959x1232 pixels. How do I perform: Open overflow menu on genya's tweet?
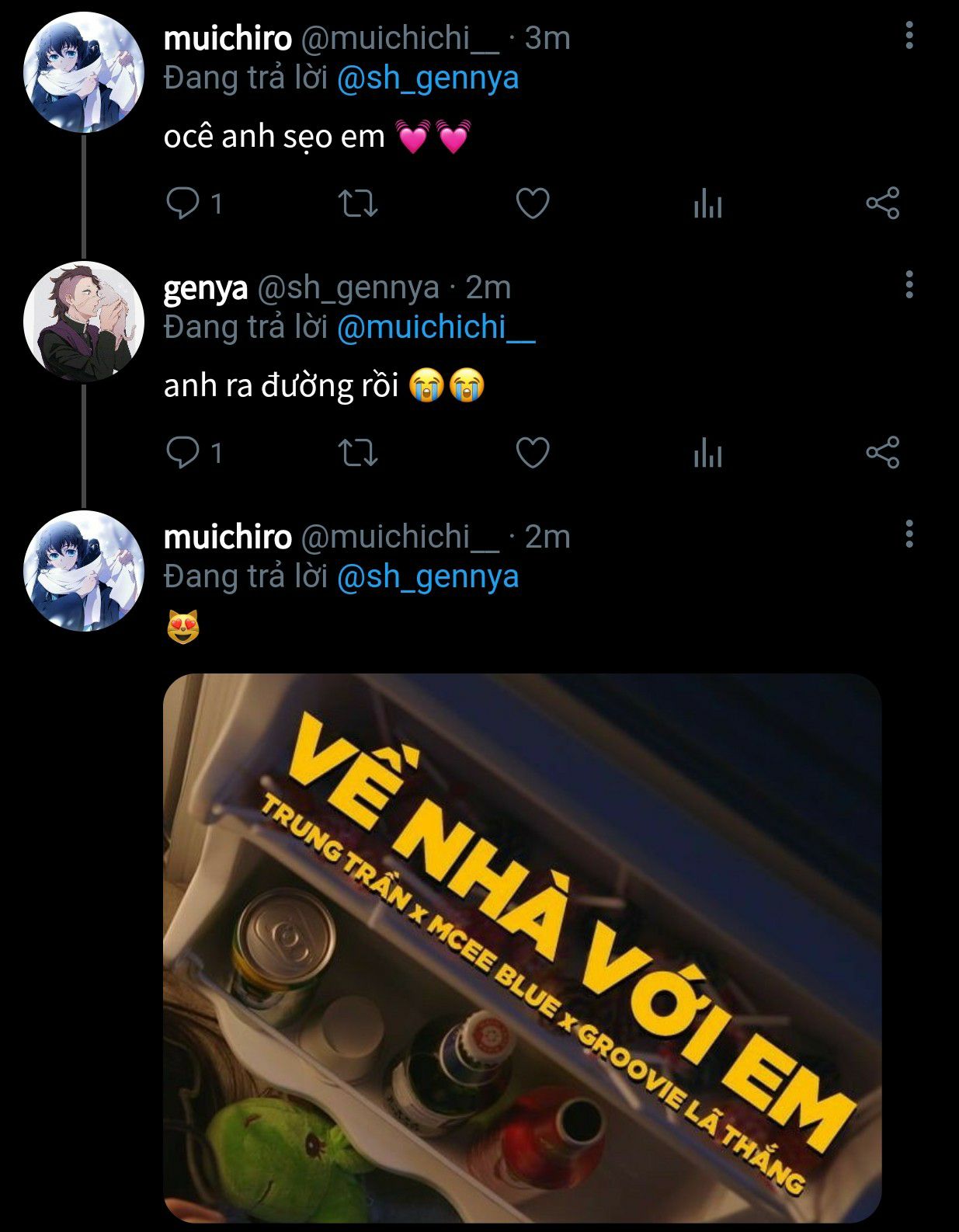coord(909,285)
